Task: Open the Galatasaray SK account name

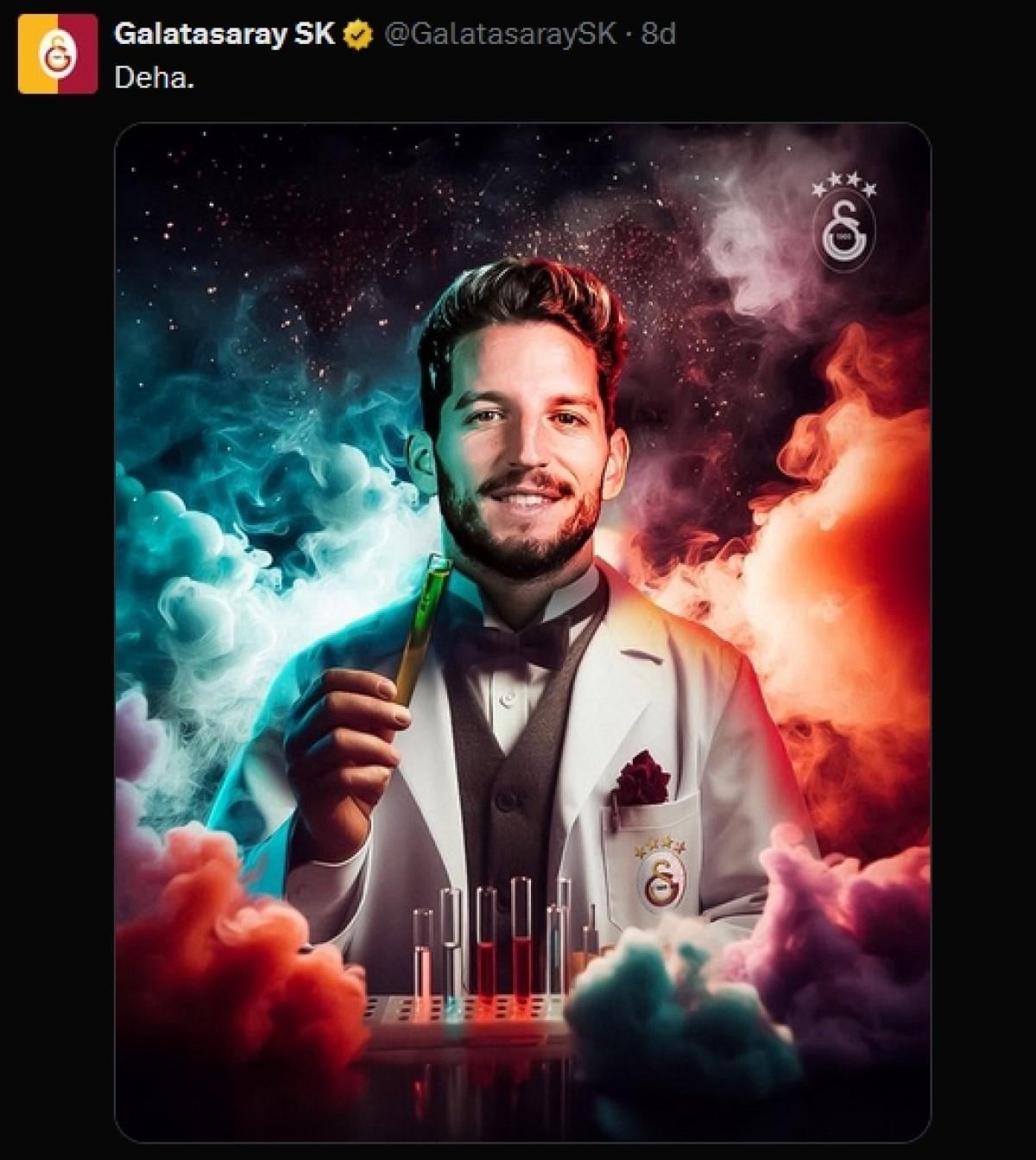Action: 224,35
